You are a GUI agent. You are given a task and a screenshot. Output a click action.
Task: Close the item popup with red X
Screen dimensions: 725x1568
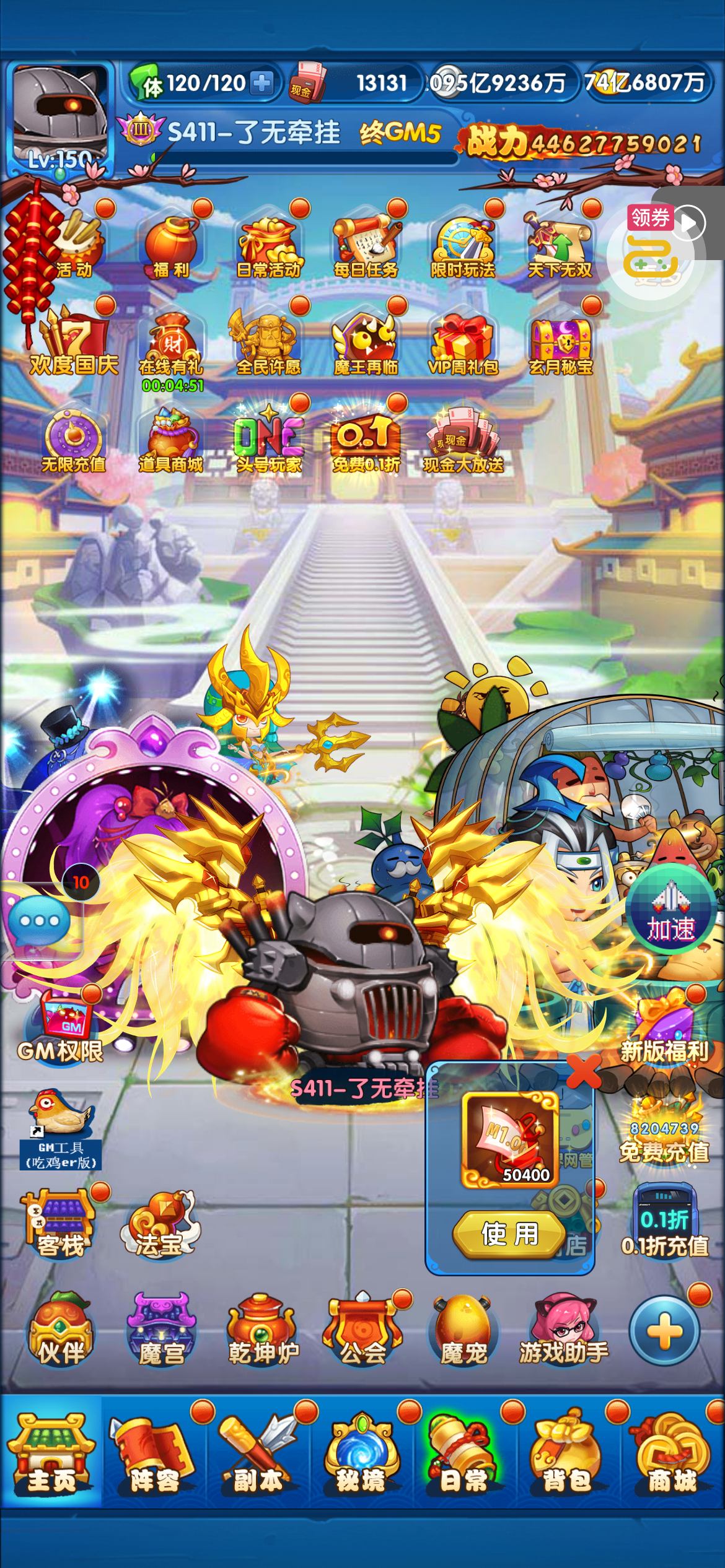[583, 1071]
